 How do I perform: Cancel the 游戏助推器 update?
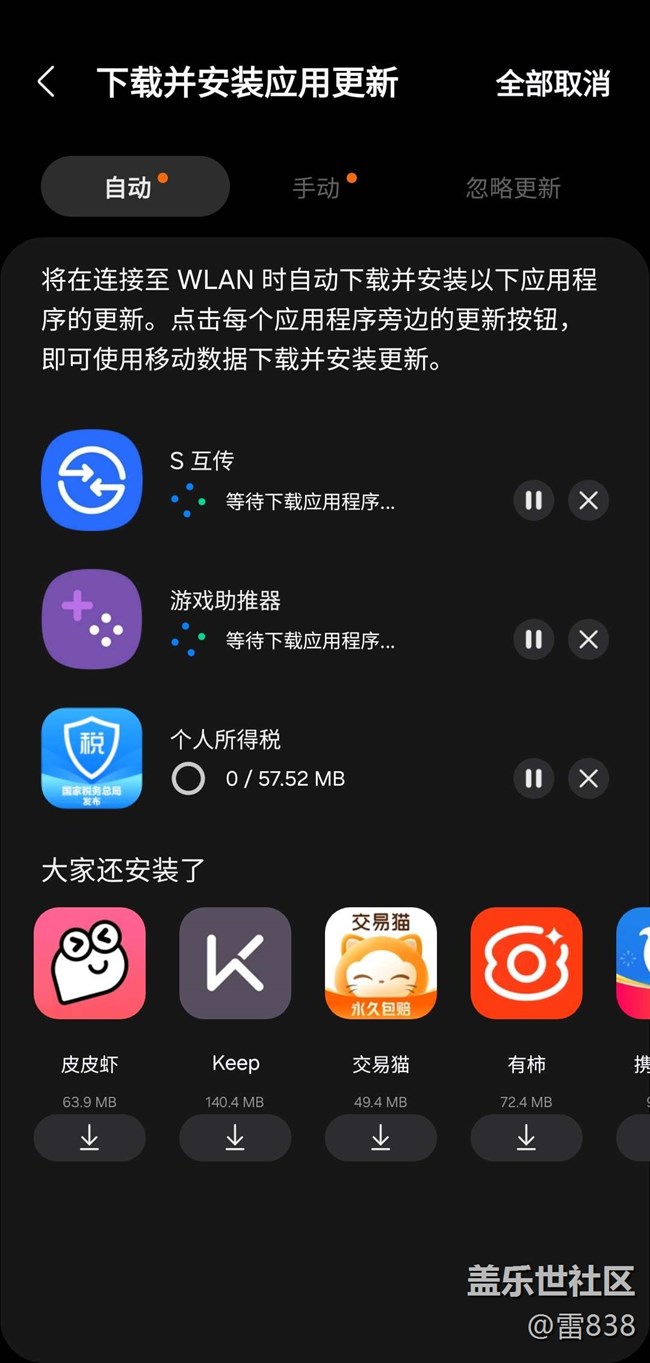[x=588, y=639]
